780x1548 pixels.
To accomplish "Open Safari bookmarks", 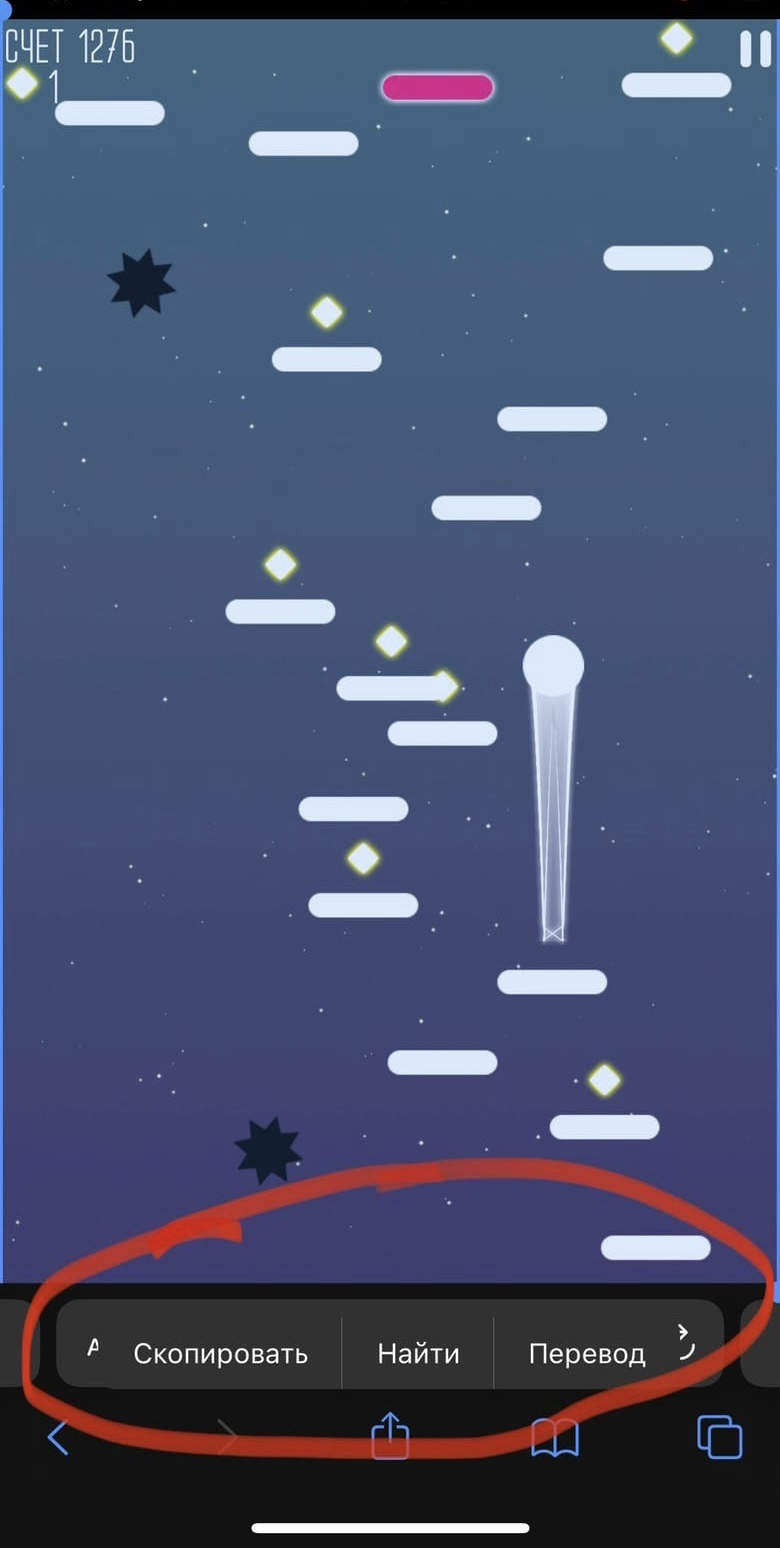I will click(555, 1438).
